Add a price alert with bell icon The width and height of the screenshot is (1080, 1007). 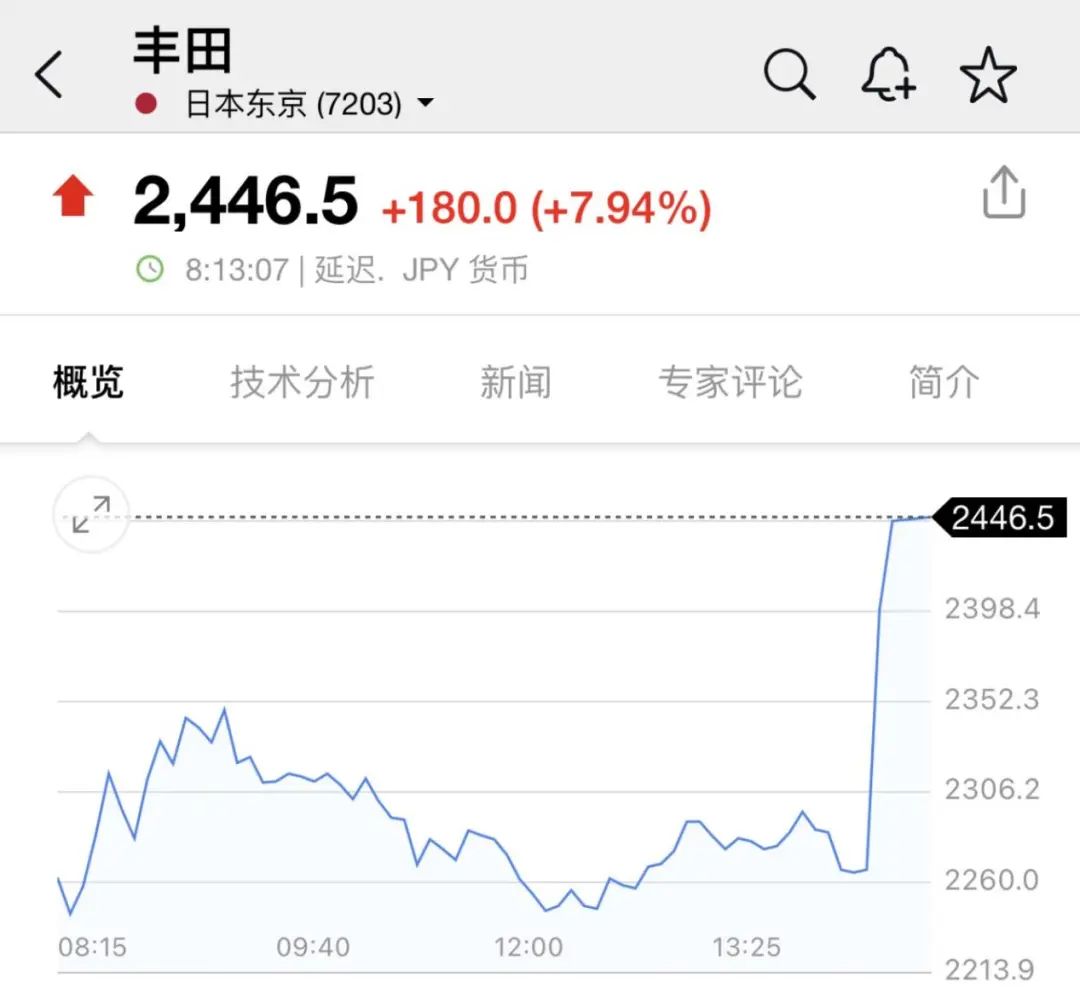[x=888, y=75]
